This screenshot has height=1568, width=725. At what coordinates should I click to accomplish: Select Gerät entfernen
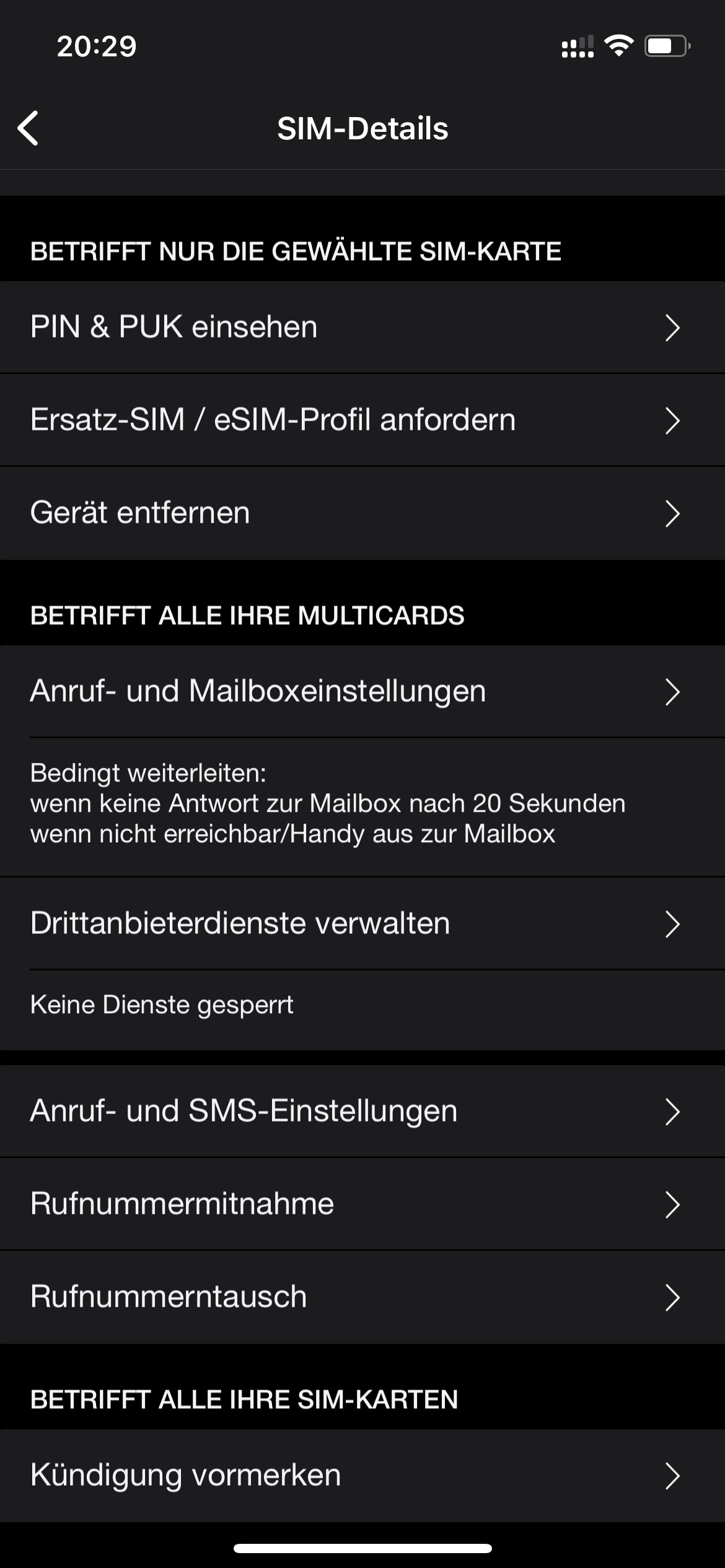coord(362,513)
